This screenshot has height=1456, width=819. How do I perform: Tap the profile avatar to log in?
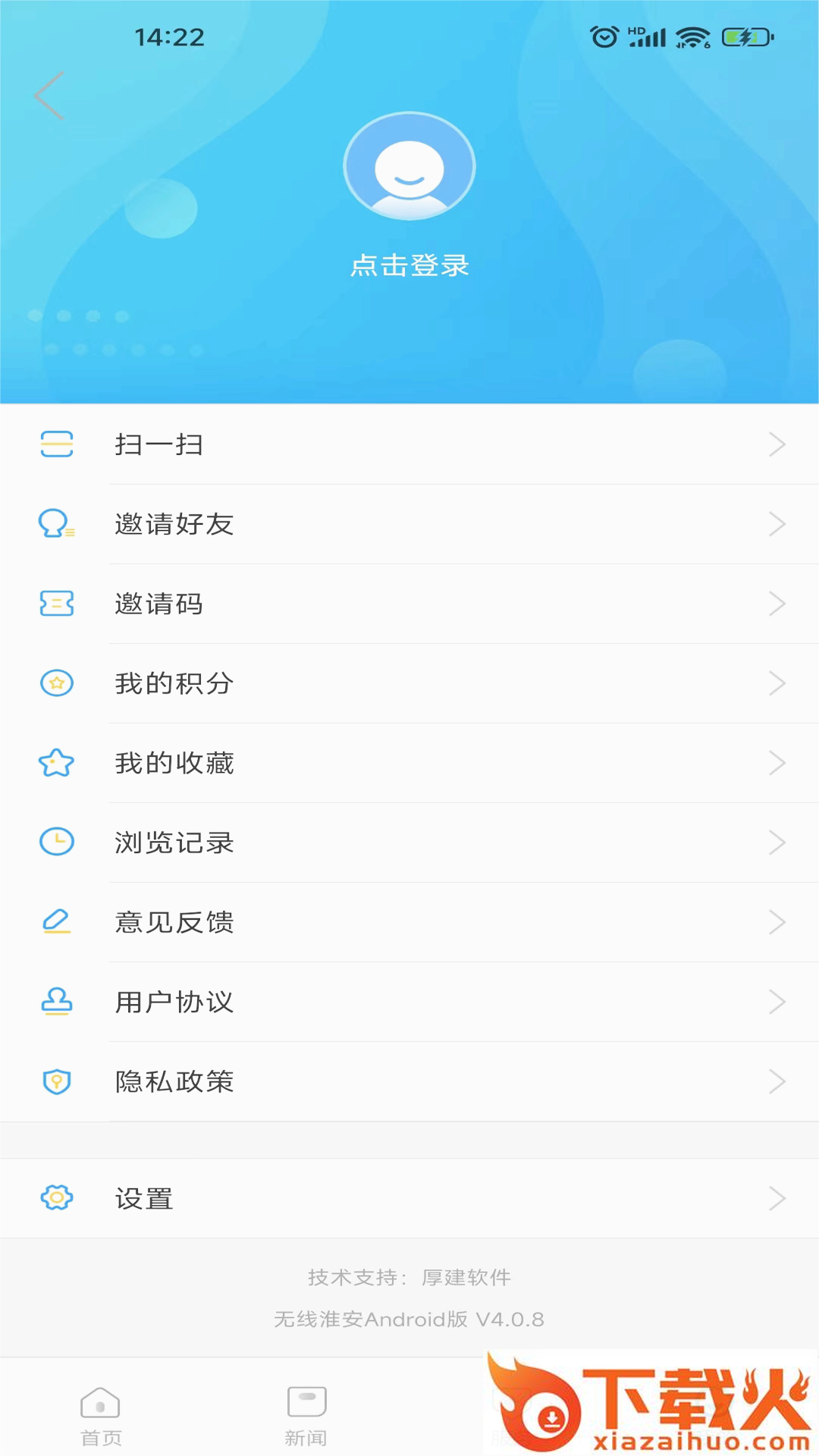(409, 167)
